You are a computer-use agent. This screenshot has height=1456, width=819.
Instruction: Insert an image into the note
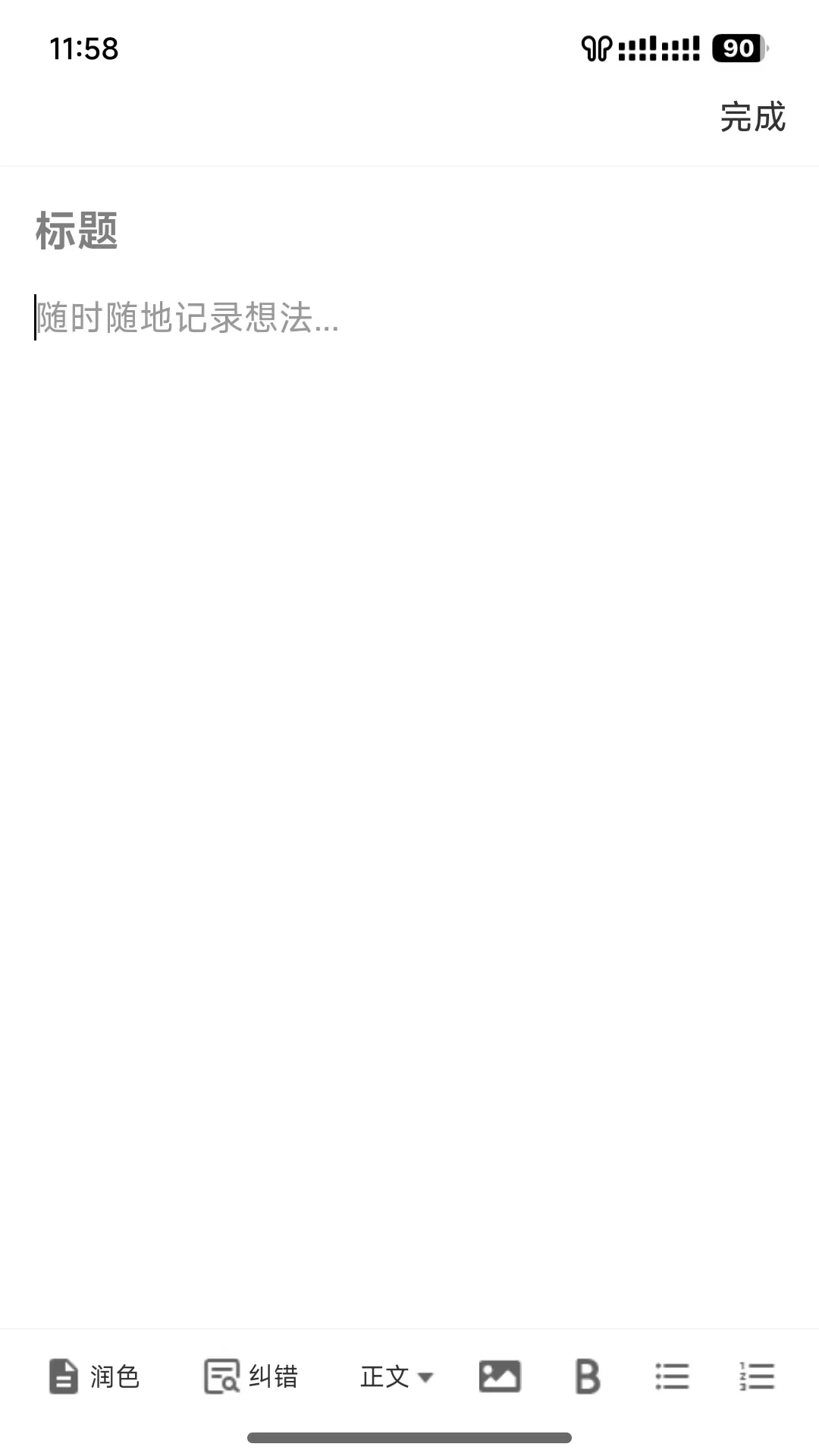(x=500, y=1376)
